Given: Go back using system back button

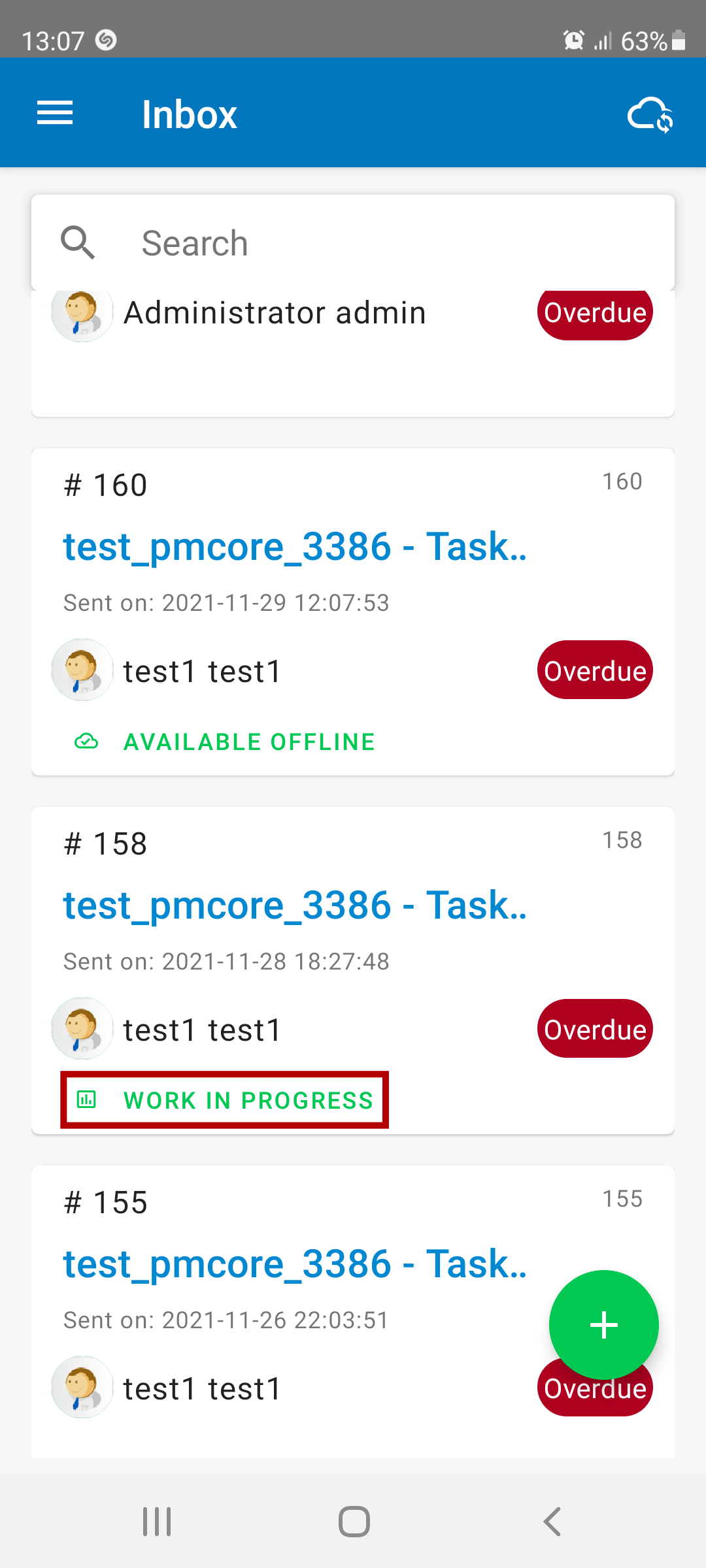Looking at the screenshot, I should point(552,1522).
